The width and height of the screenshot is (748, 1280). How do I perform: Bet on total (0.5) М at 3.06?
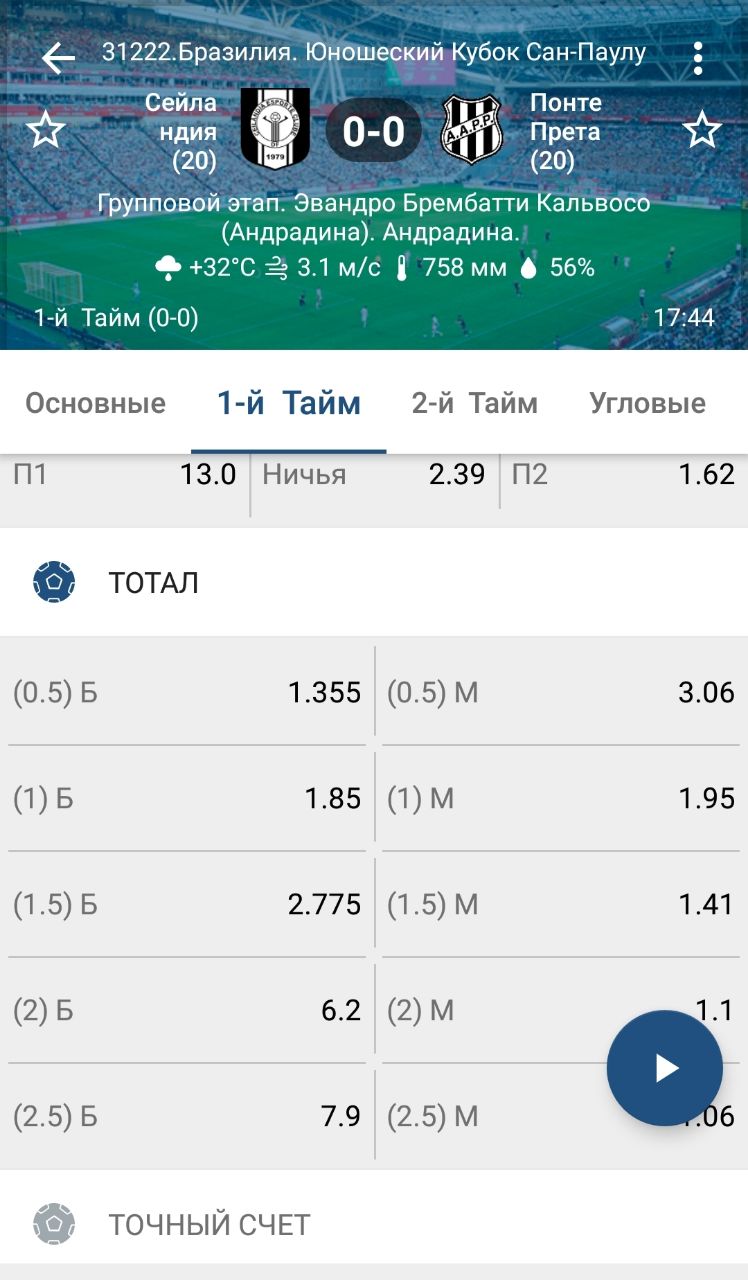click(560, 692)
